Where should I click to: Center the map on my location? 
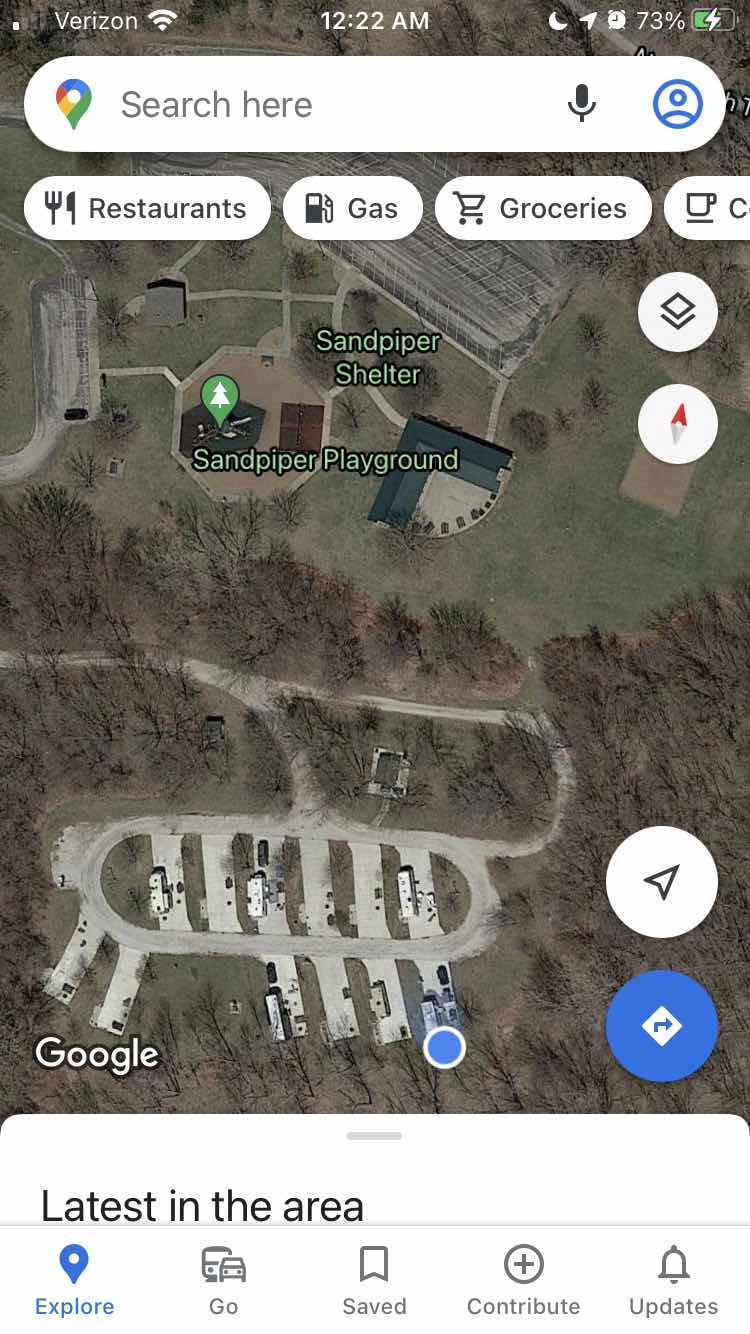point(661,882)
